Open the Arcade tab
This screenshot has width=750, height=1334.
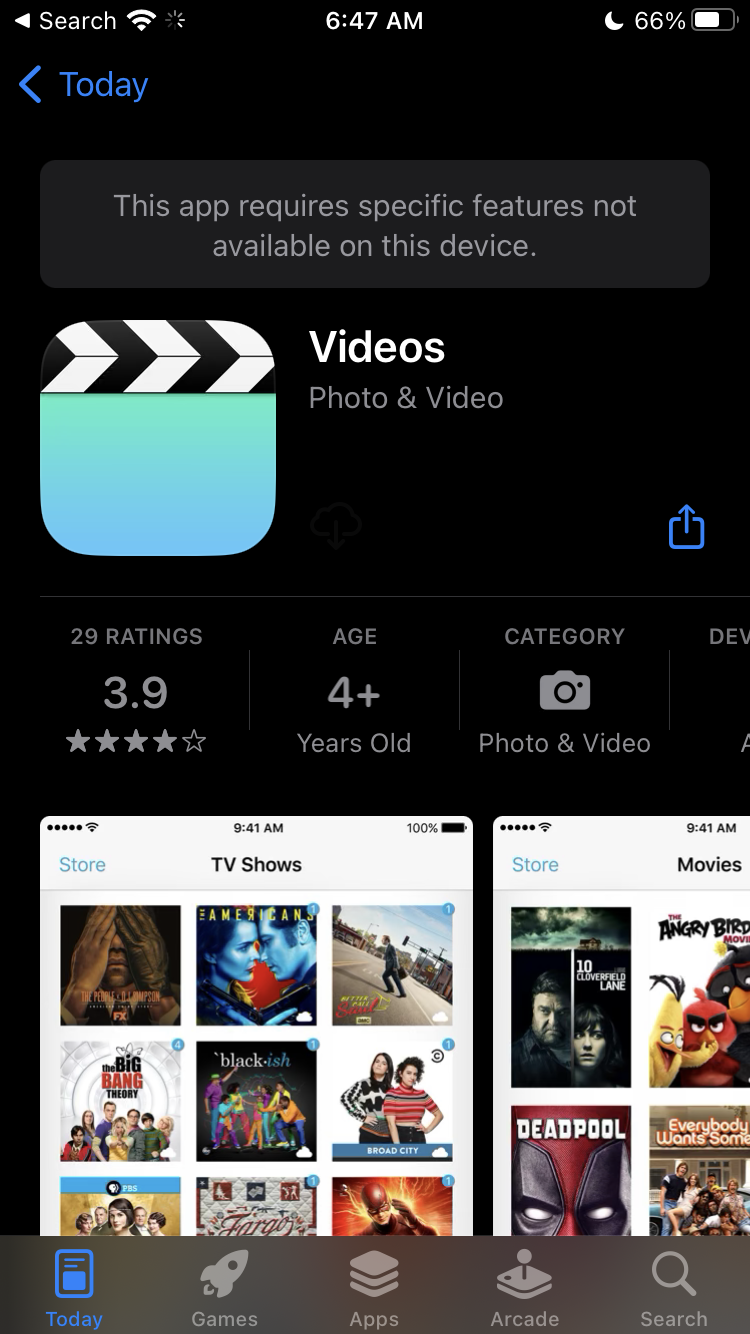click(x=525, y=1288)
